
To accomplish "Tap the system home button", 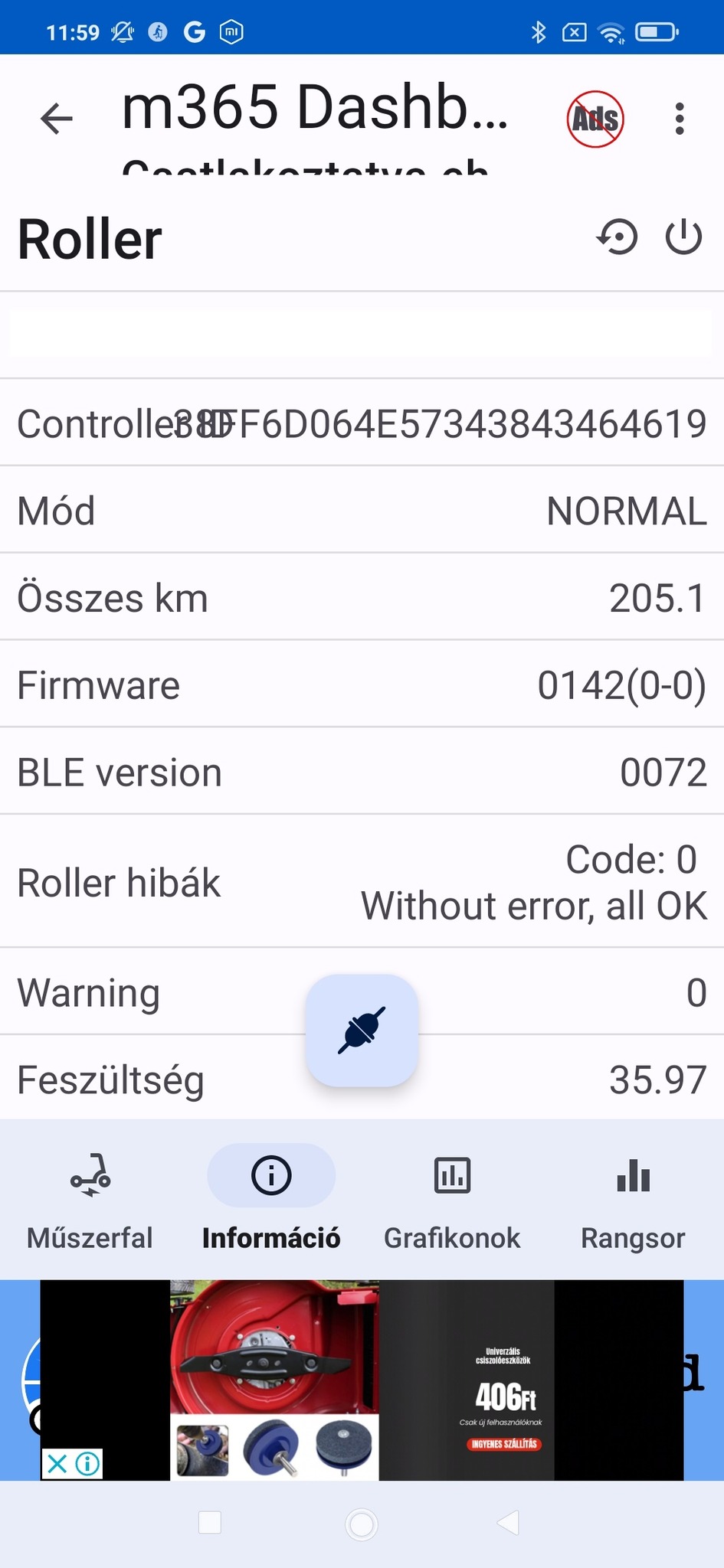I will click(x=362, y=1524).
